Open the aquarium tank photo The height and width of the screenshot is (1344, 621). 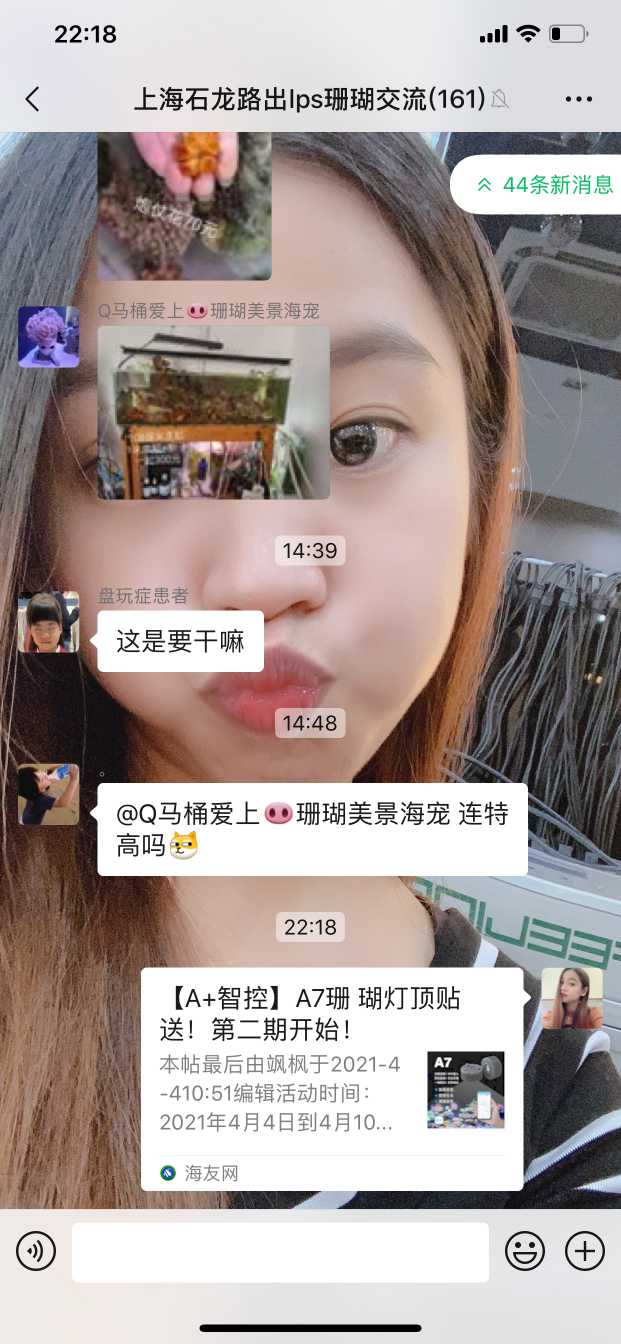click(213, 412)
